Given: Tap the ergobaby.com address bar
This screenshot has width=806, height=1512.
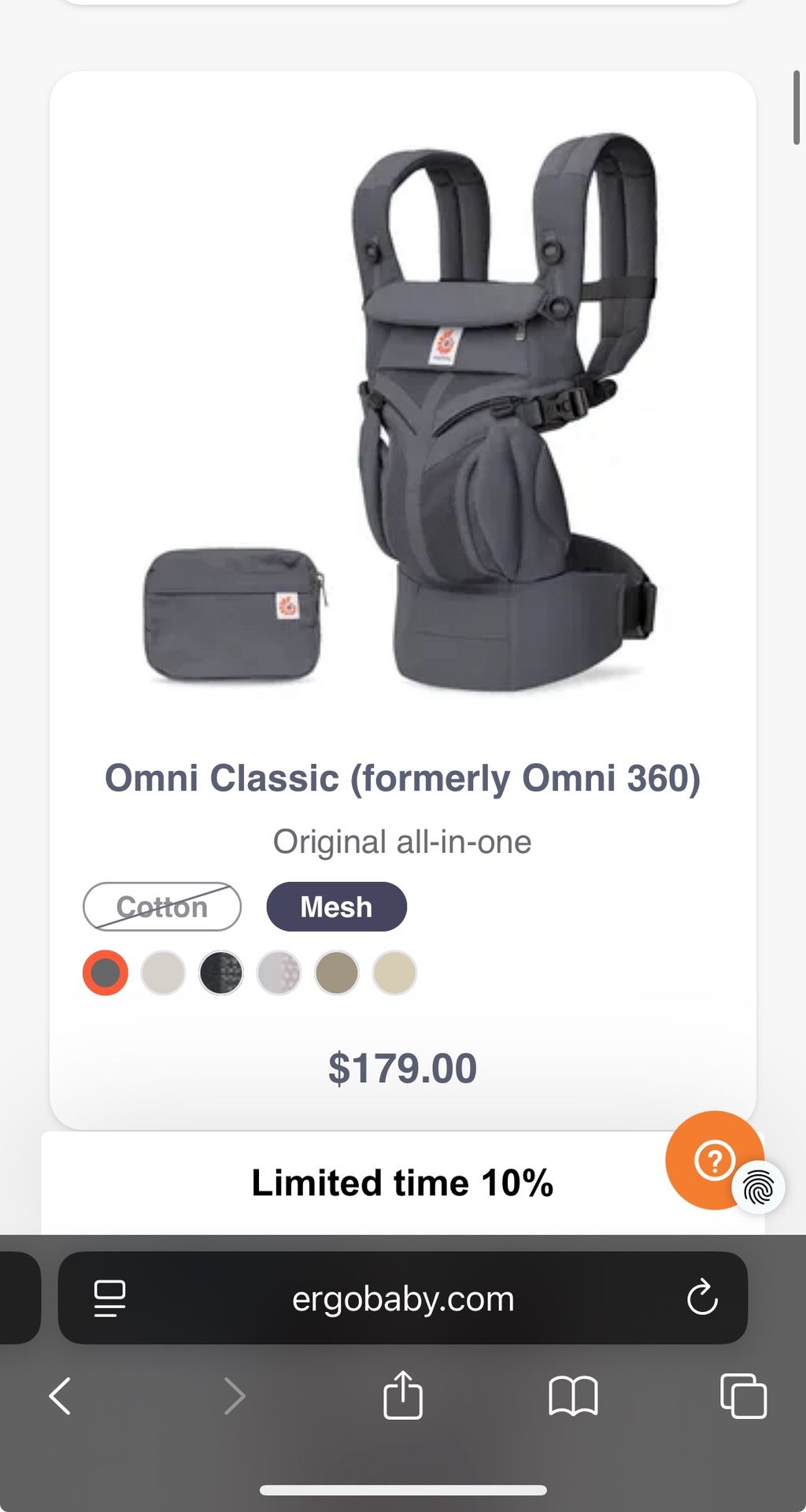Looking at the screenshot, I should pos(401,1299).
